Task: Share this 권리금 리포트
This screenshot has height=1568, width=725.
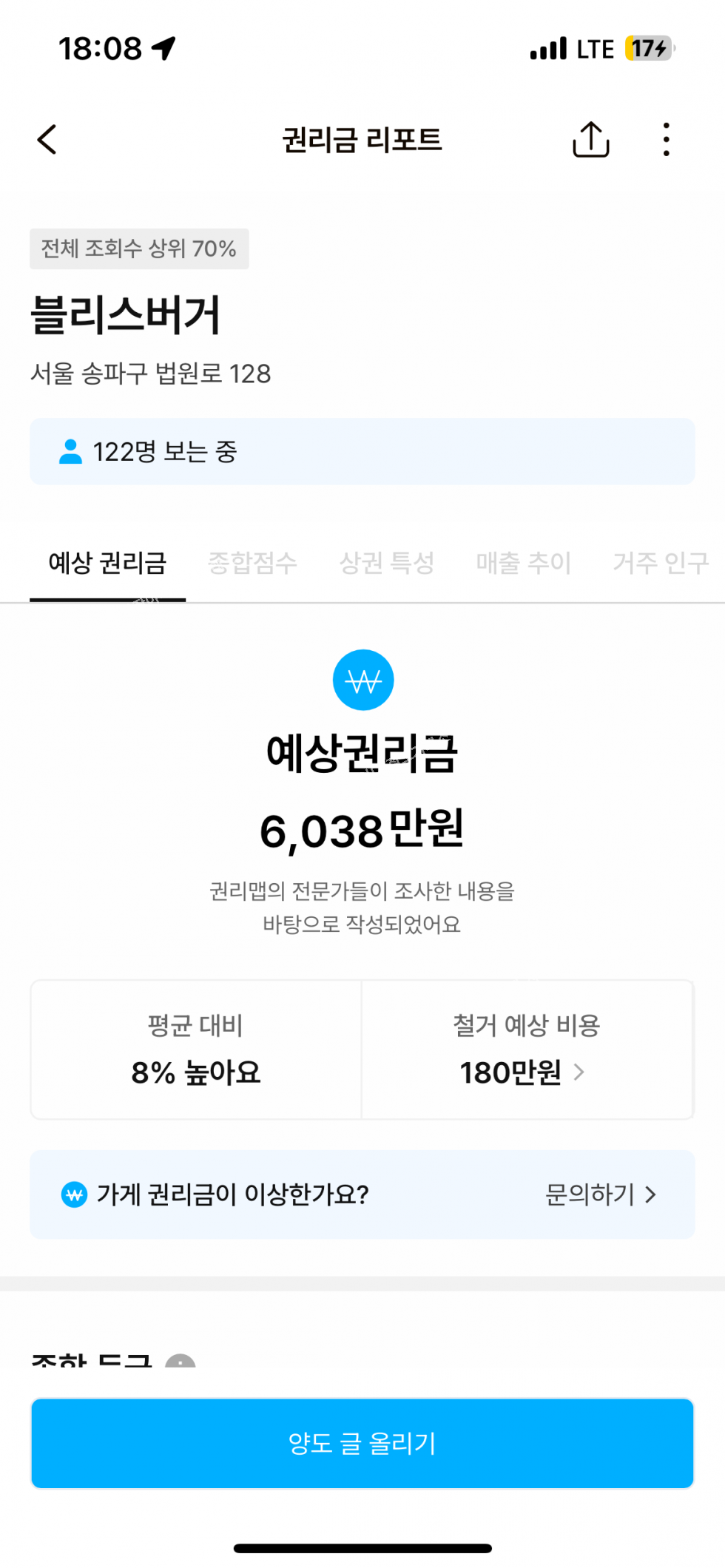Action: (x=590, y=139)
